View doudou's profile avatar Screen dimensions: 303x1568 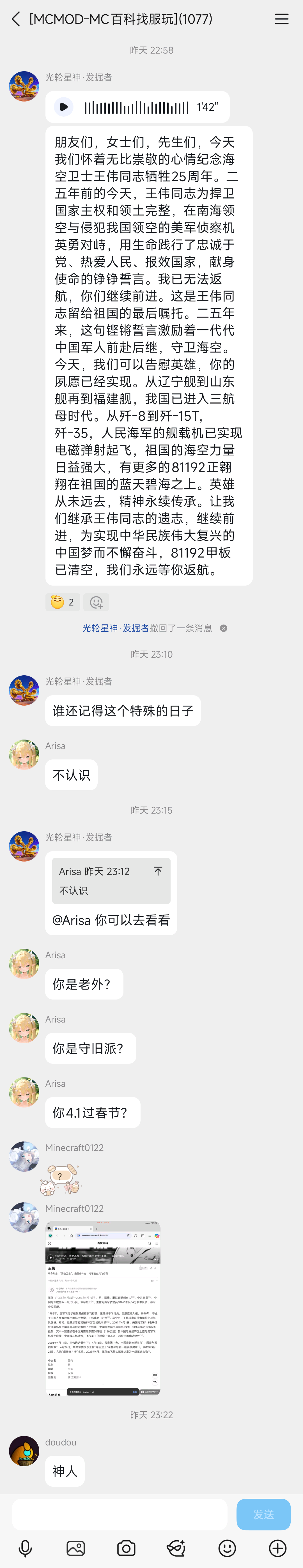pos(24,1451)
